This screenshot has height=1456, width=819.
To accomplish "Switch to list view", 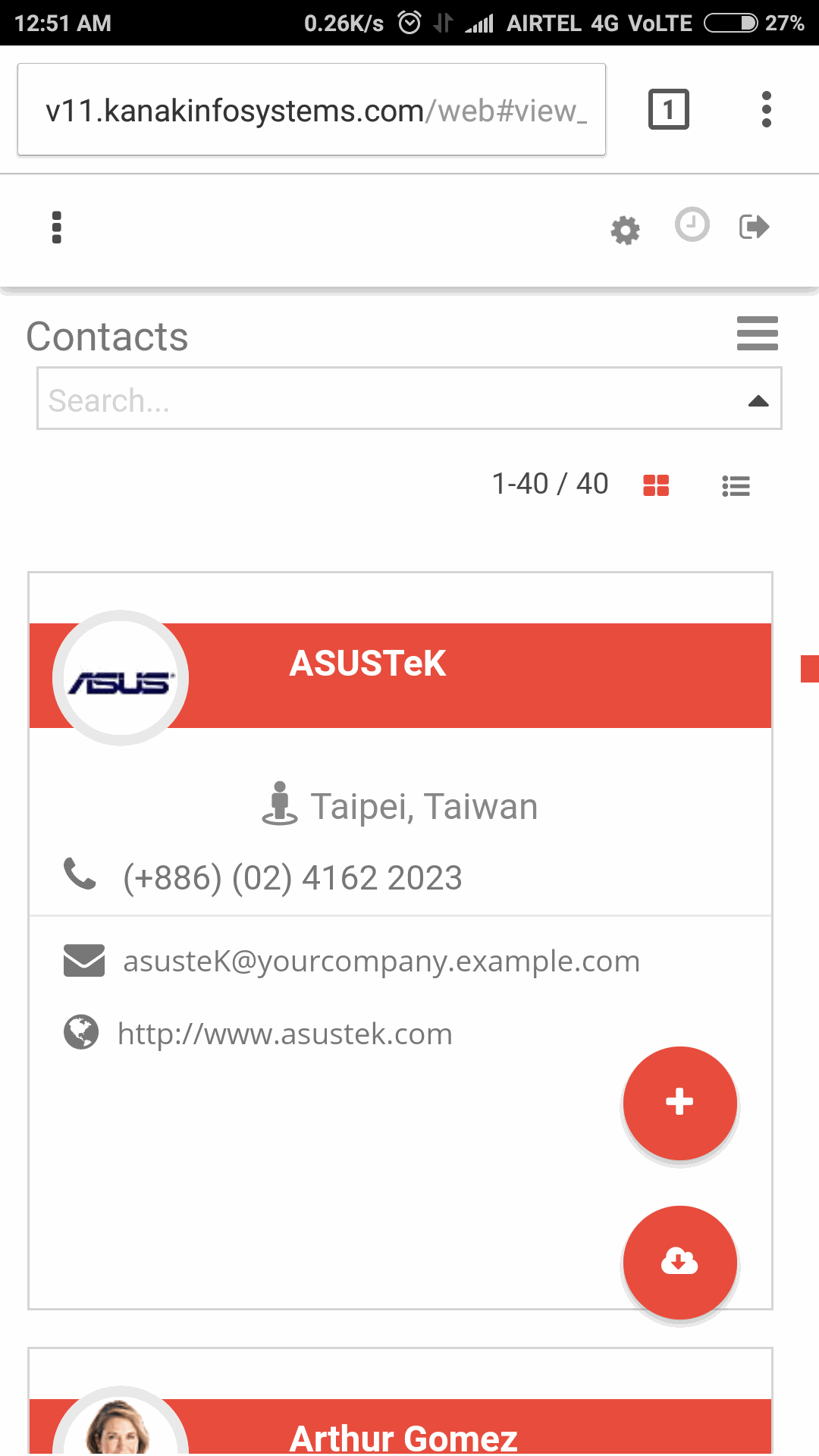I will (736, 486).
